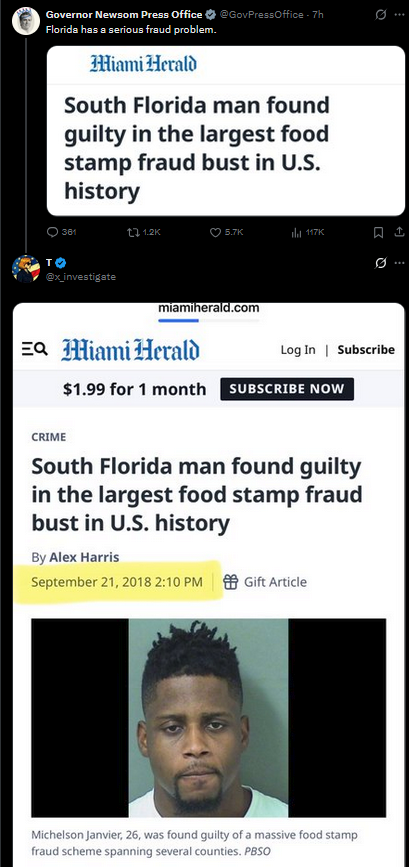This screenshot has width=409, height=867.
Task: Bookmark the Governor Newsom Press Office post
Action: [379, 233]
